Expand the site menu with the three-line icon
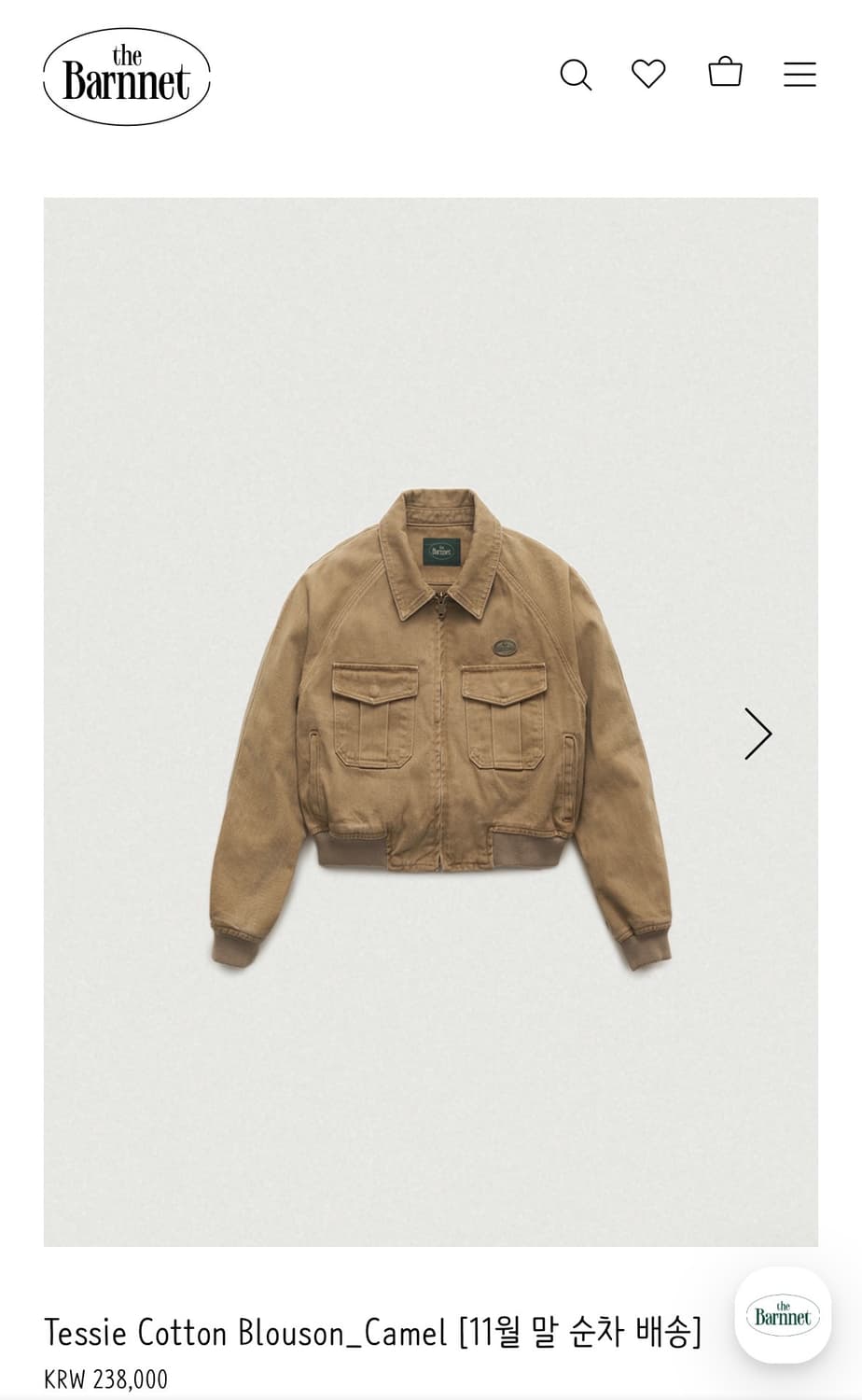The image size is (862, 1400). (799, 75)
